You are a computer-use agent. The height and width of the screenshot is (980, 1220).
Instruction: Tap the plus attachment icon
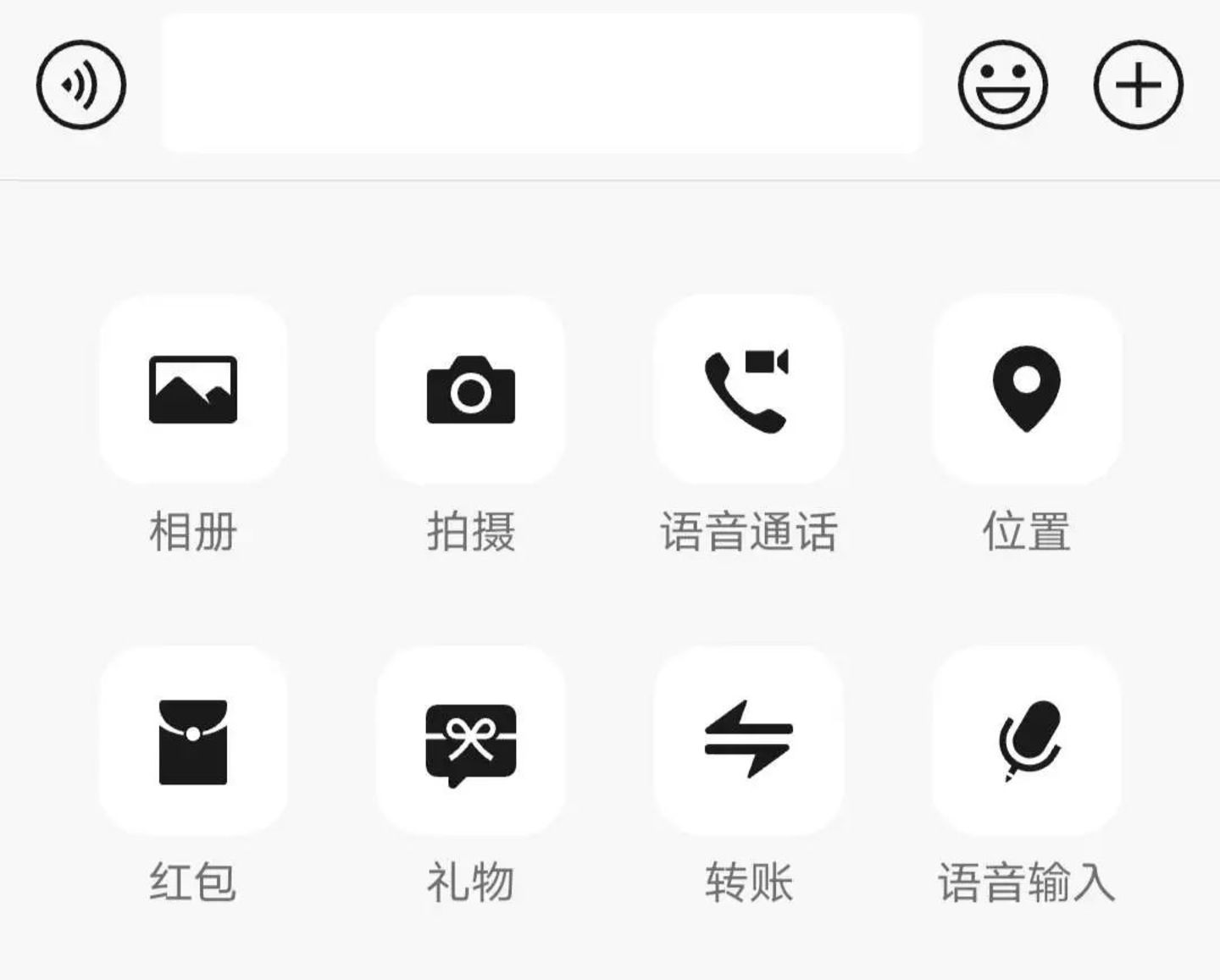[x=1138, y=85]
